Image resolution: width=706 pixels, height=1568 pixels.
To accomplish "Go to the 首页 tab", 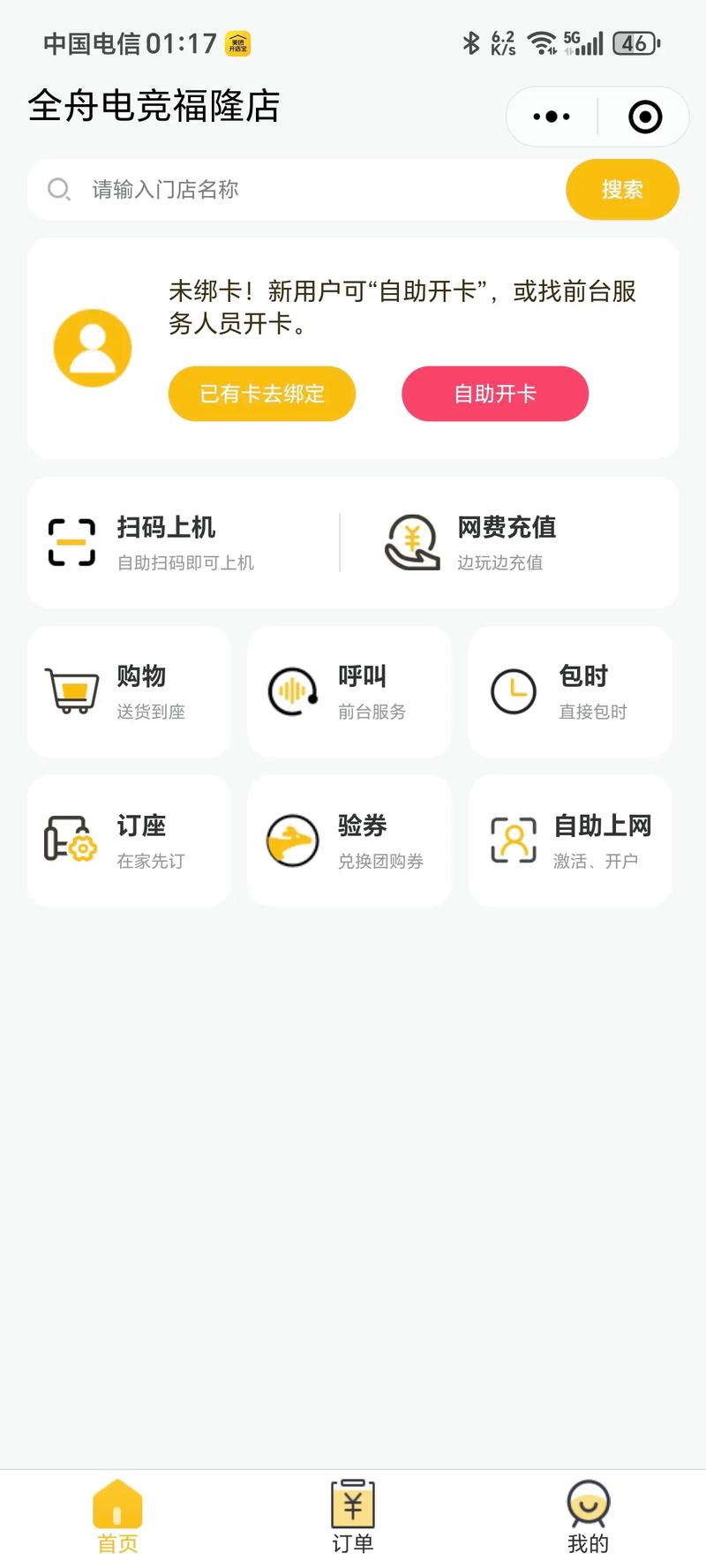I will 117,1517.
